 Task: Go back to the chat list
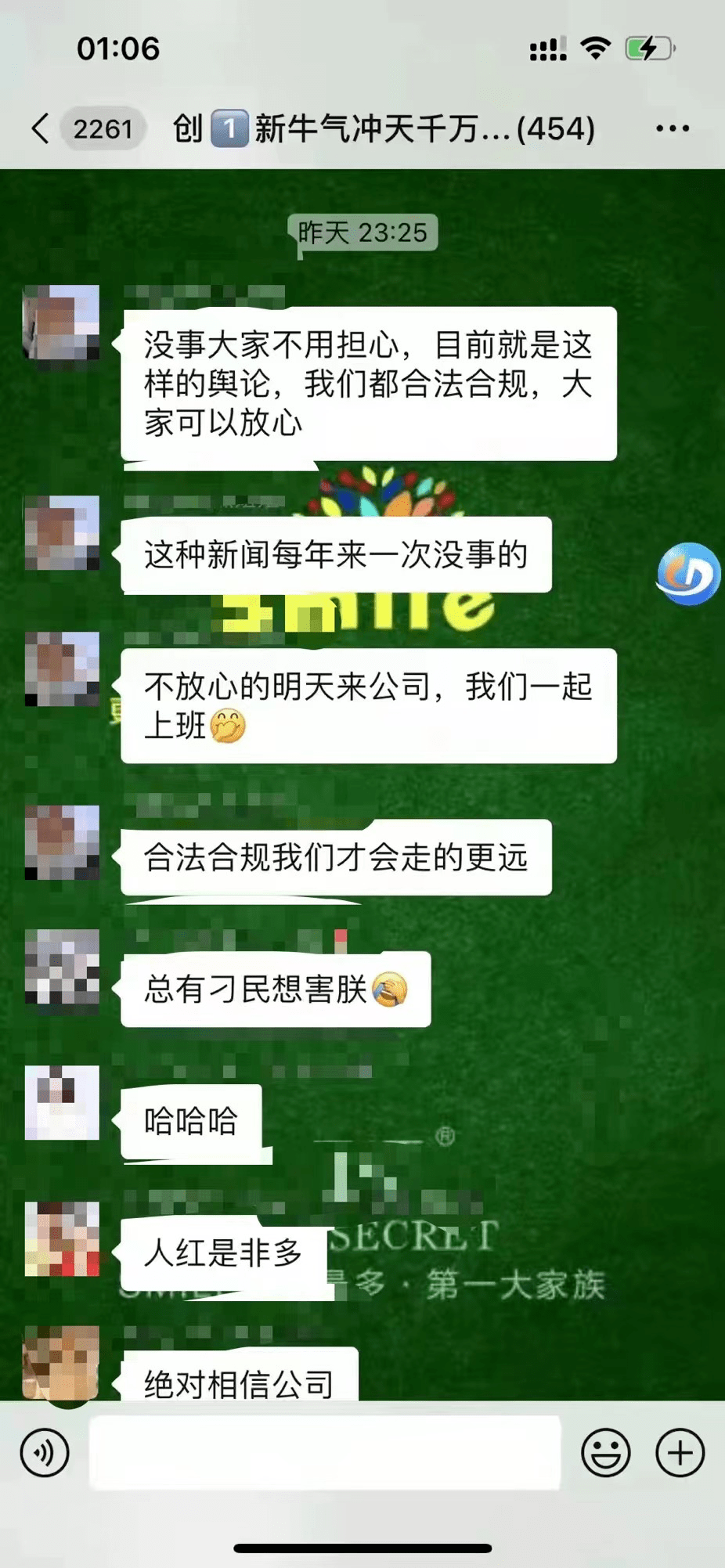tap(41, 128)
